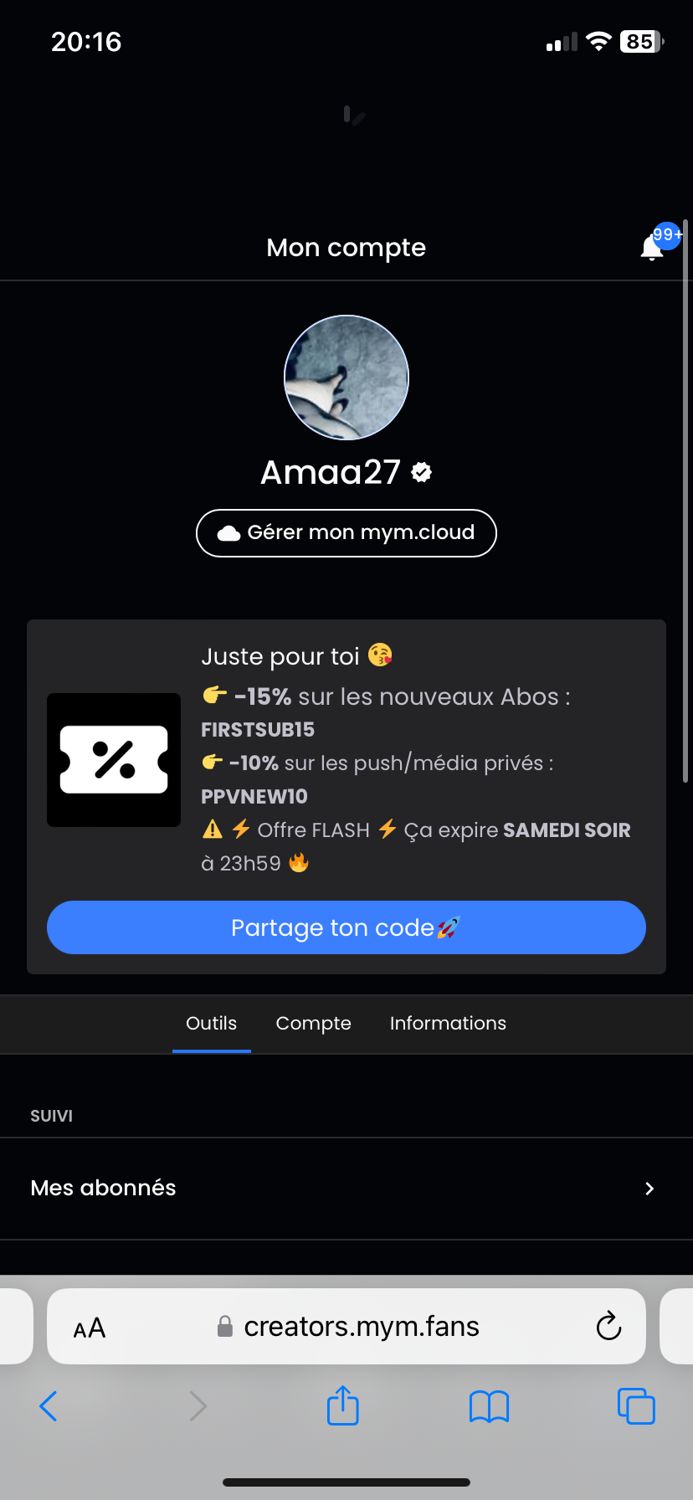The height and width of the screenshot is (1500, 693).
Task: Switch to the Informations tab
Action: click(448, 1023)
